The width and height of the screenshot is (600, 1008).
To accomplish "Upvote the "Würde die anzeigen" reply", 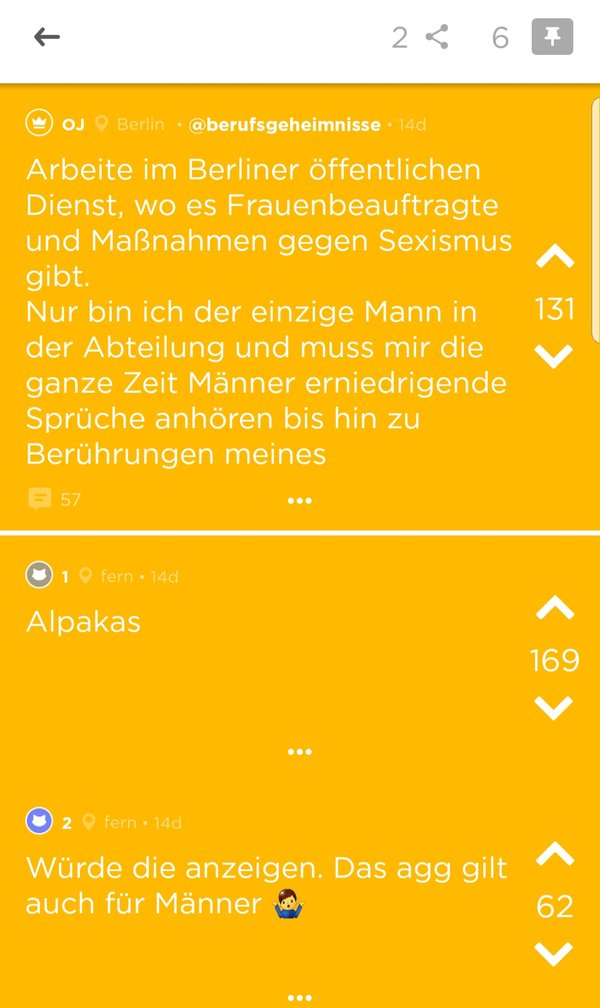I will [555, 854].
